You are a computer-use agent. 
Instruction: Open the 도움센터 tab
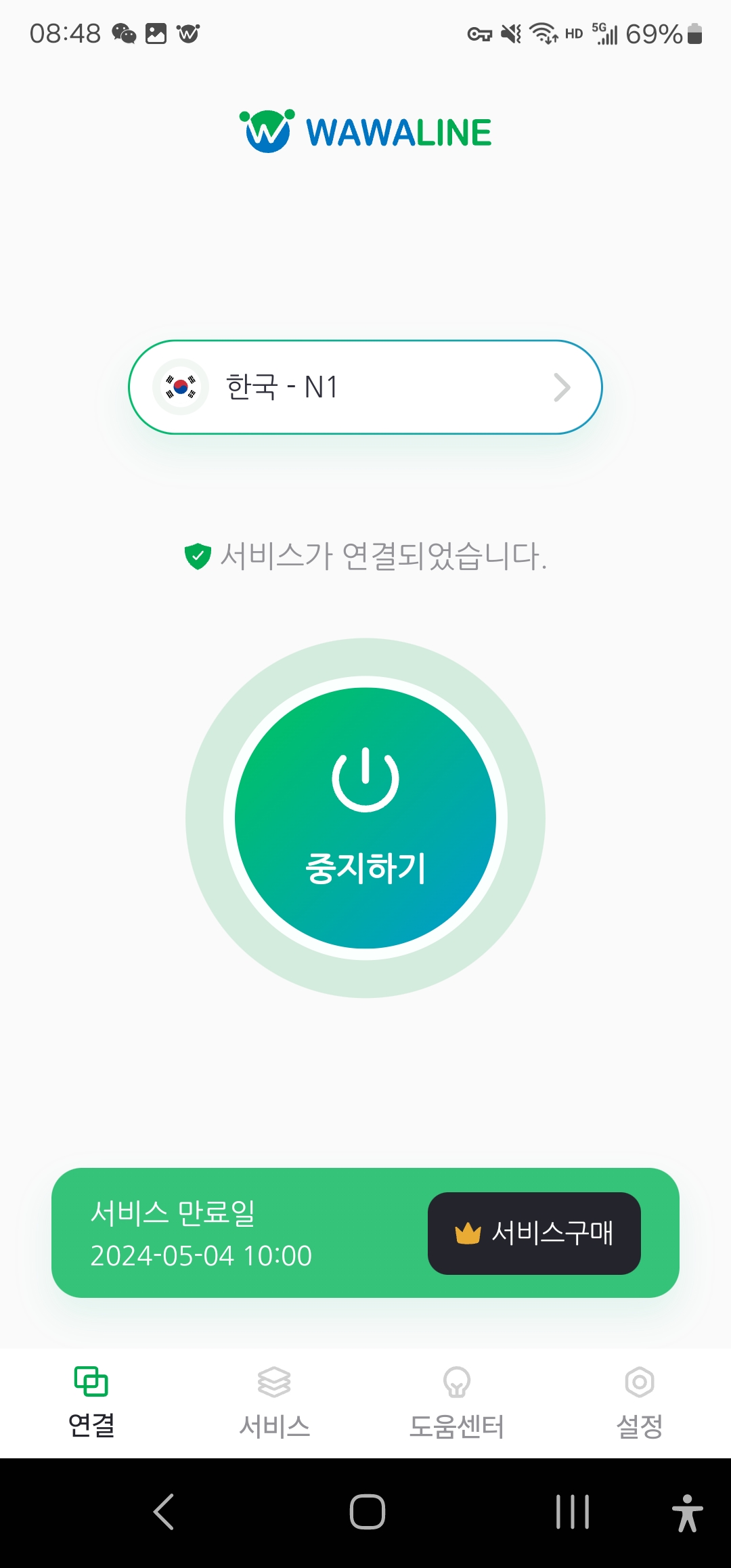point(457,1403)
